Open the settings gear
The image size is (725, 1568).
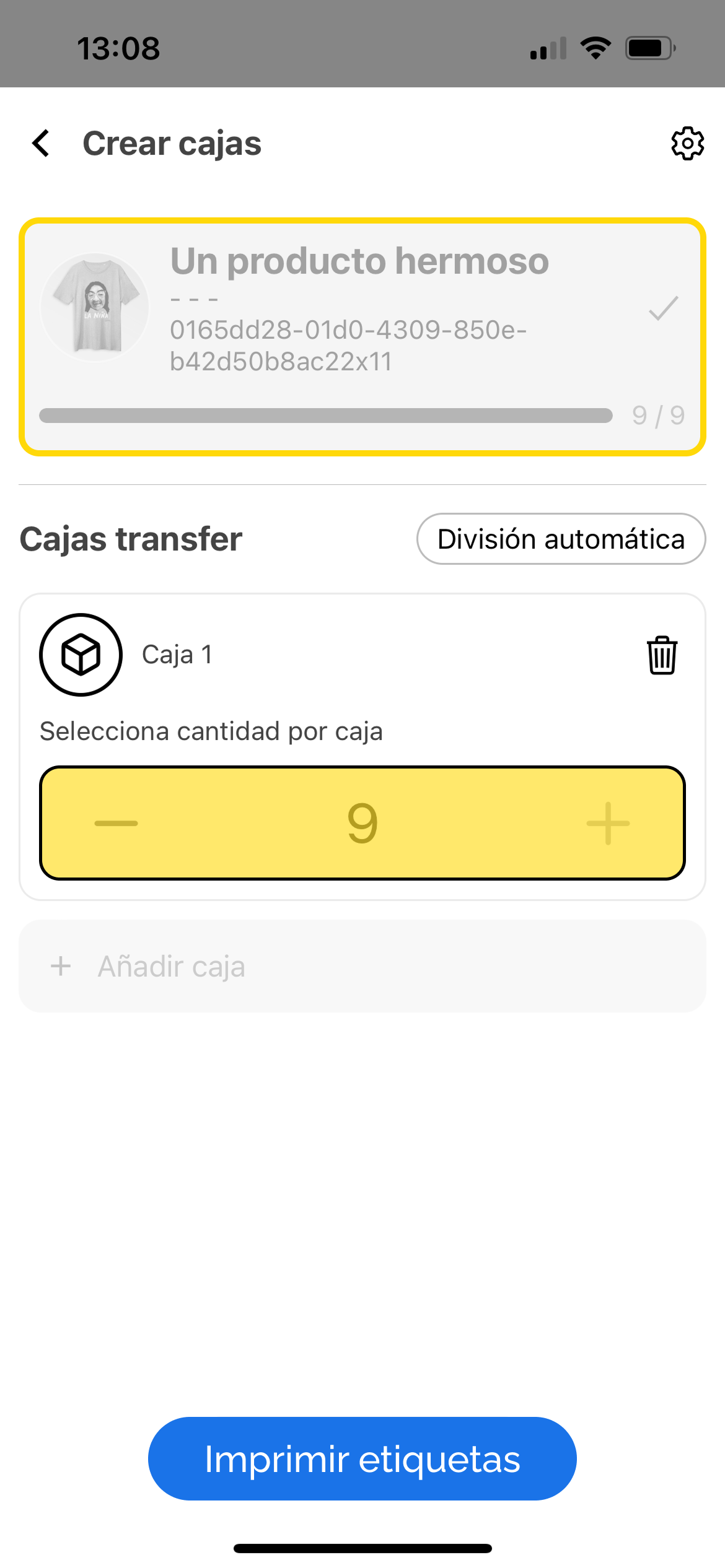coord(687,144)
